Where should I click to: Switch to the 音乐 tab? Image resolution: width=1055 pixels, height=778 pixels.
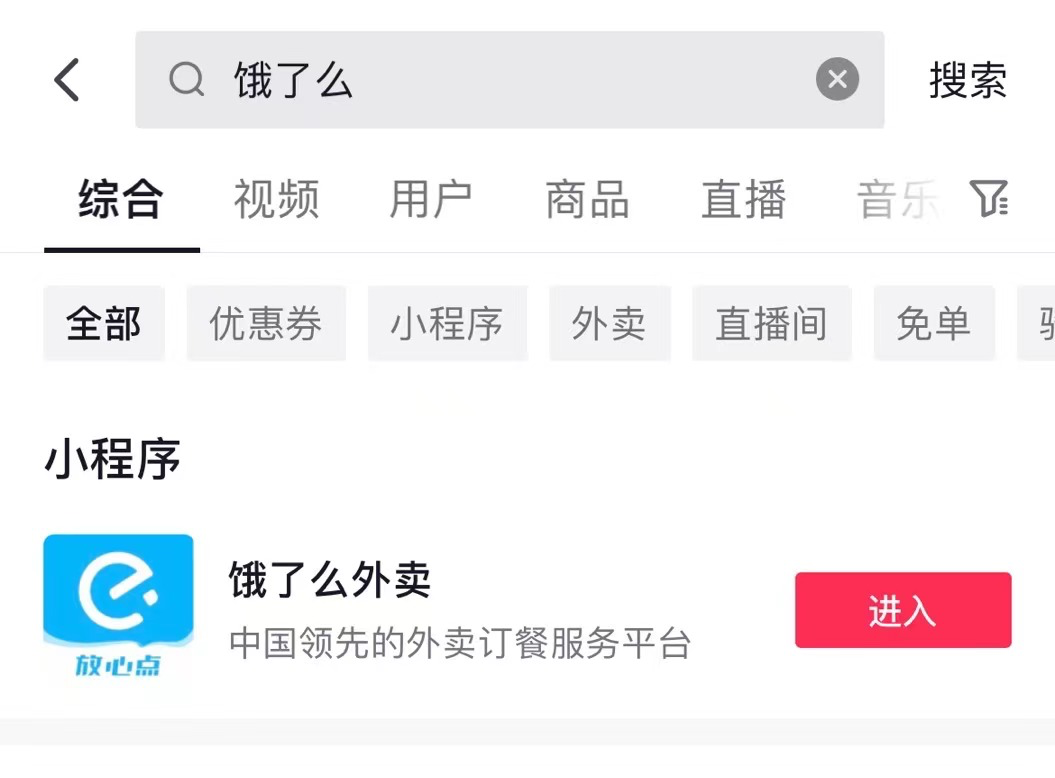click(898, 199)
